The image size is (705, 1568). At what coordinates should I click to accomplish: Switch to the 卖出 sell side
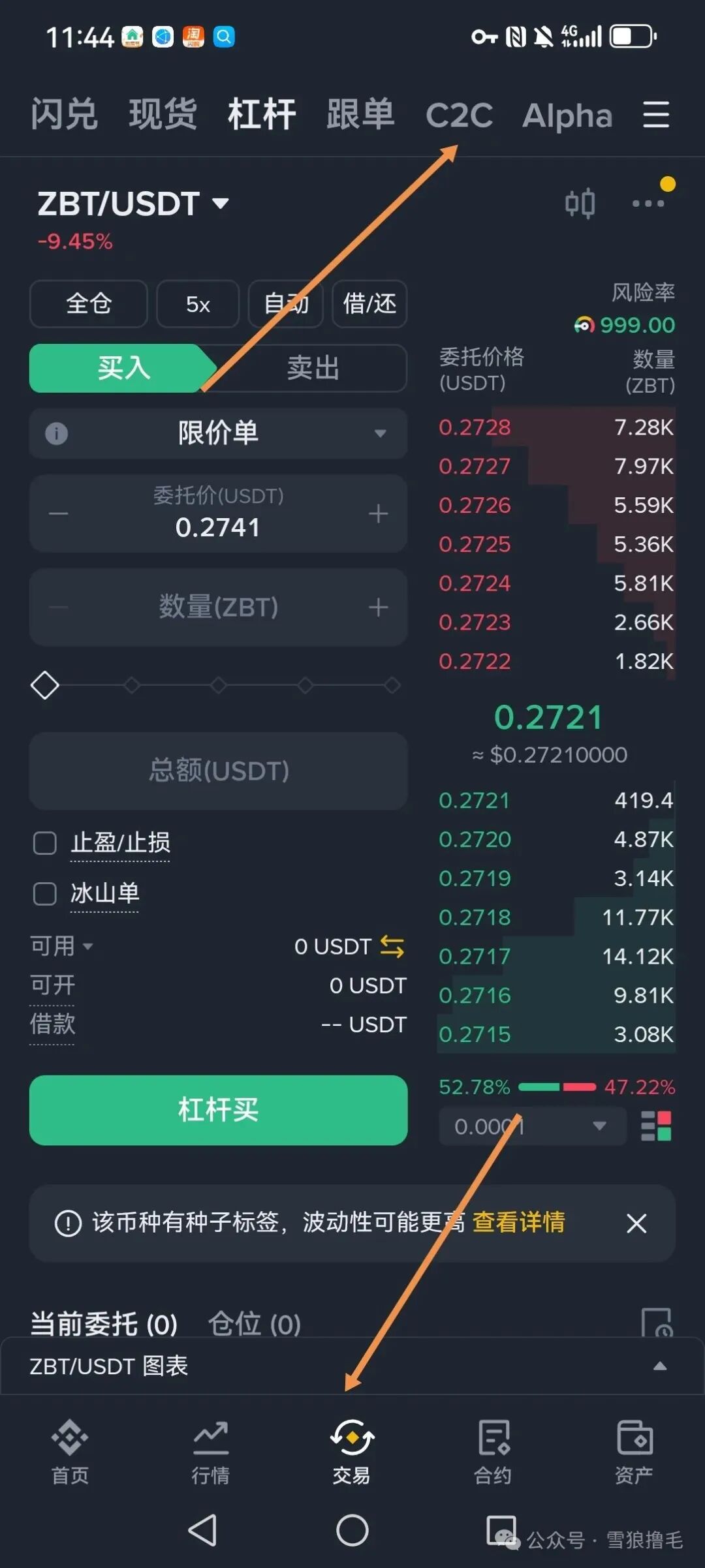[312, 368]
